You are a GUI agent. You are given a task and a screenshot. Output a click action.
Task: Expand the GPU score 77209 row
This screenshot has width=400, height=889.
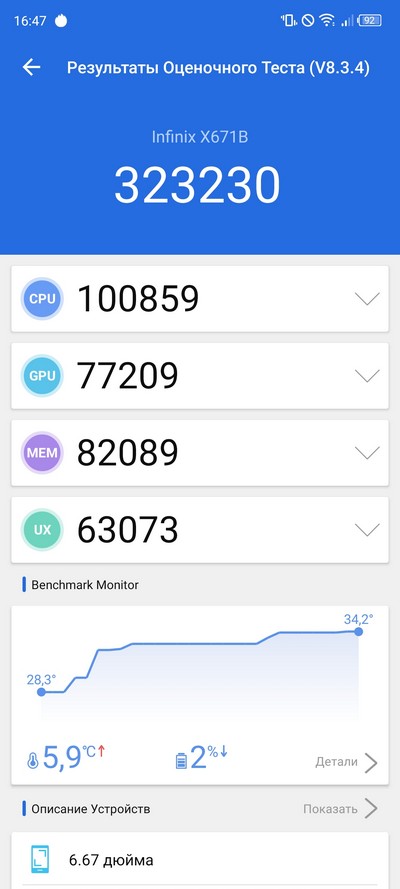(199, 375)
